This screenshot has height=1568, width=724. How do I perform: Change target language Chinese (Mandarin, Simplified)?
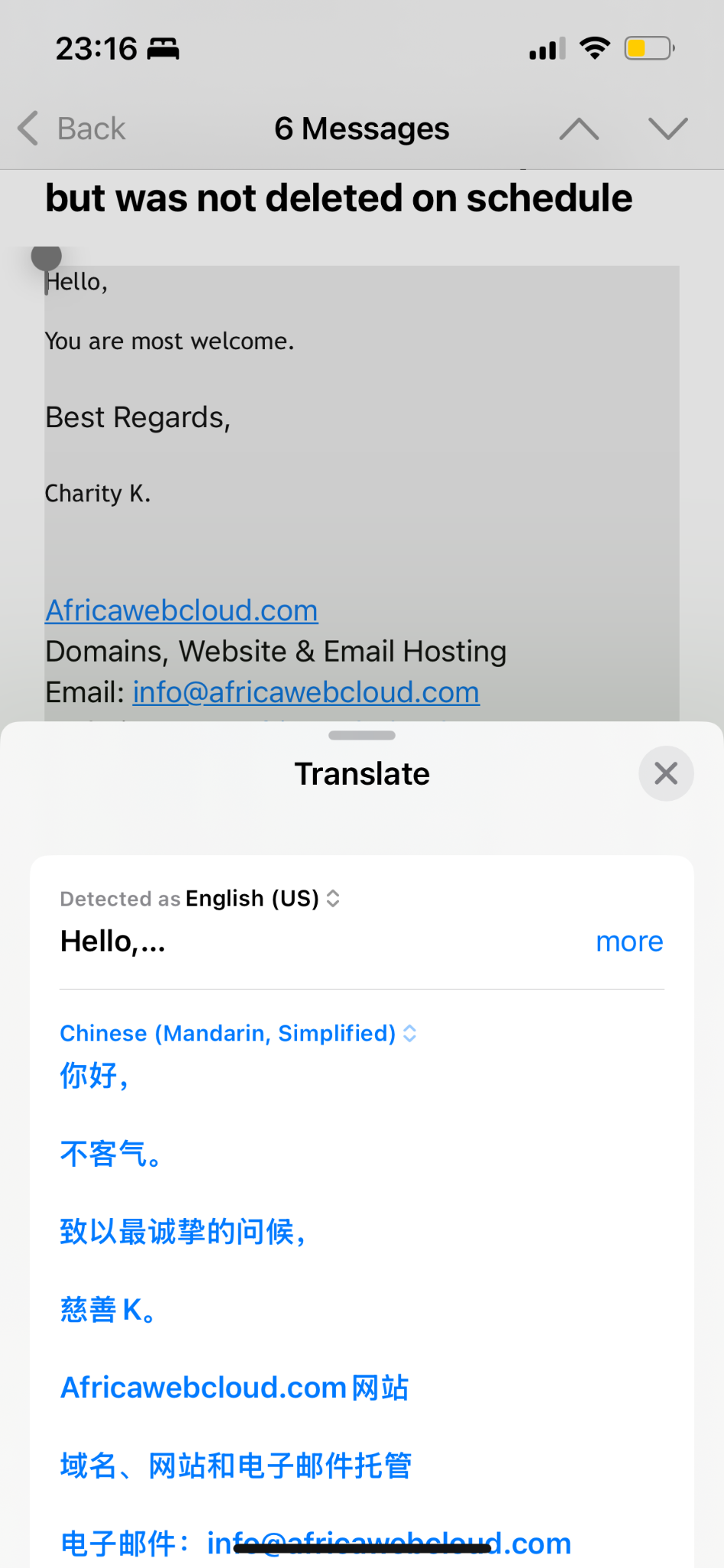(238, 1034)
